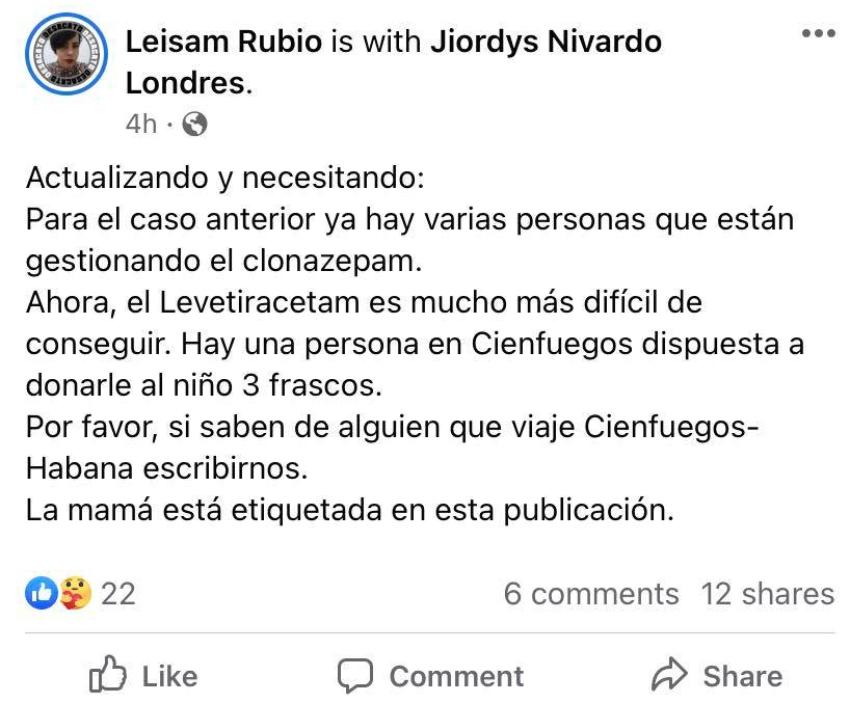View the 22 reactions on this post
Viewport: 850px width, 703px height.
coord(81,593)
